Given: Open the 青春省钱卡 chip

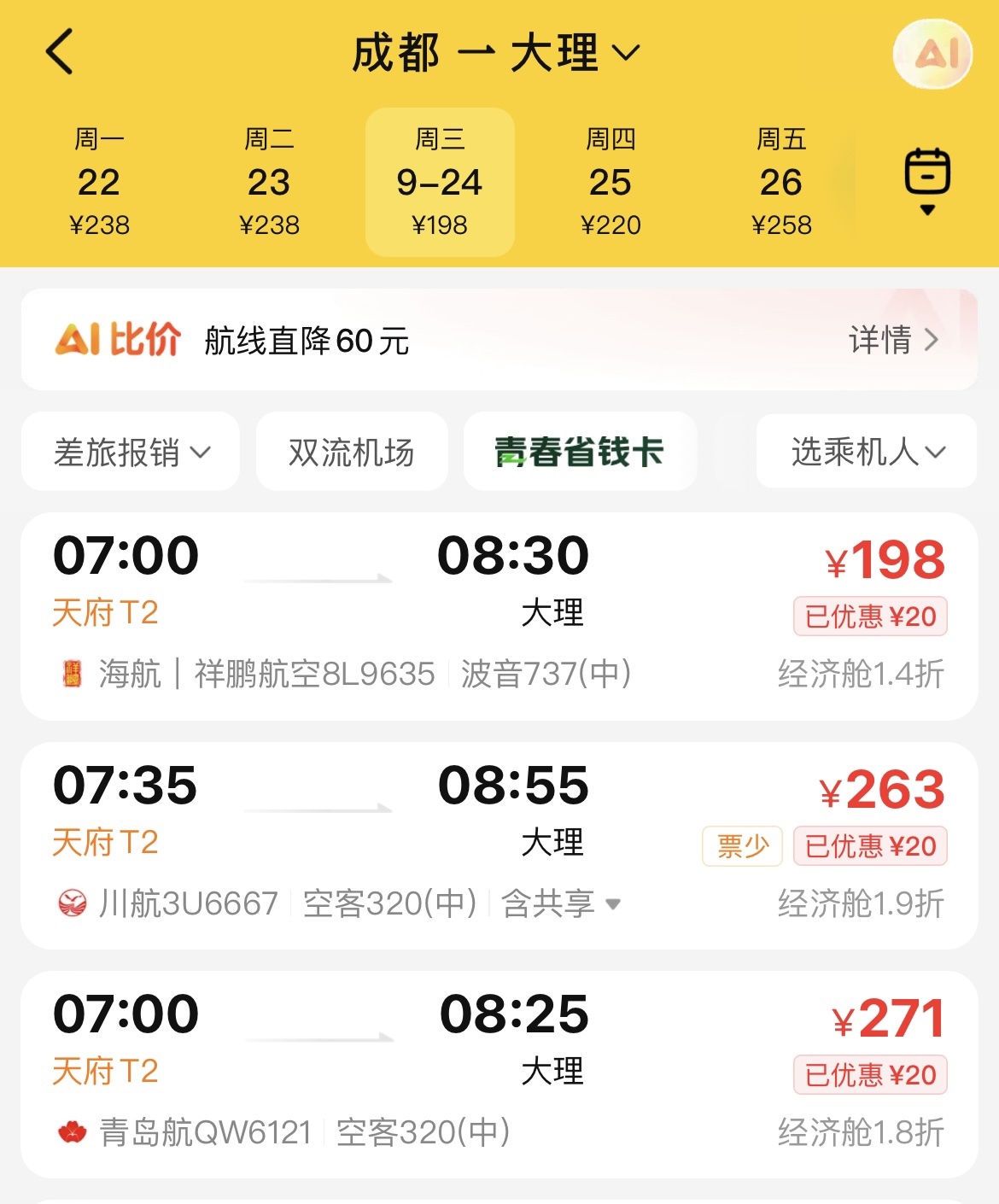Looking at the screenshot, I should [x=579, y=452].
